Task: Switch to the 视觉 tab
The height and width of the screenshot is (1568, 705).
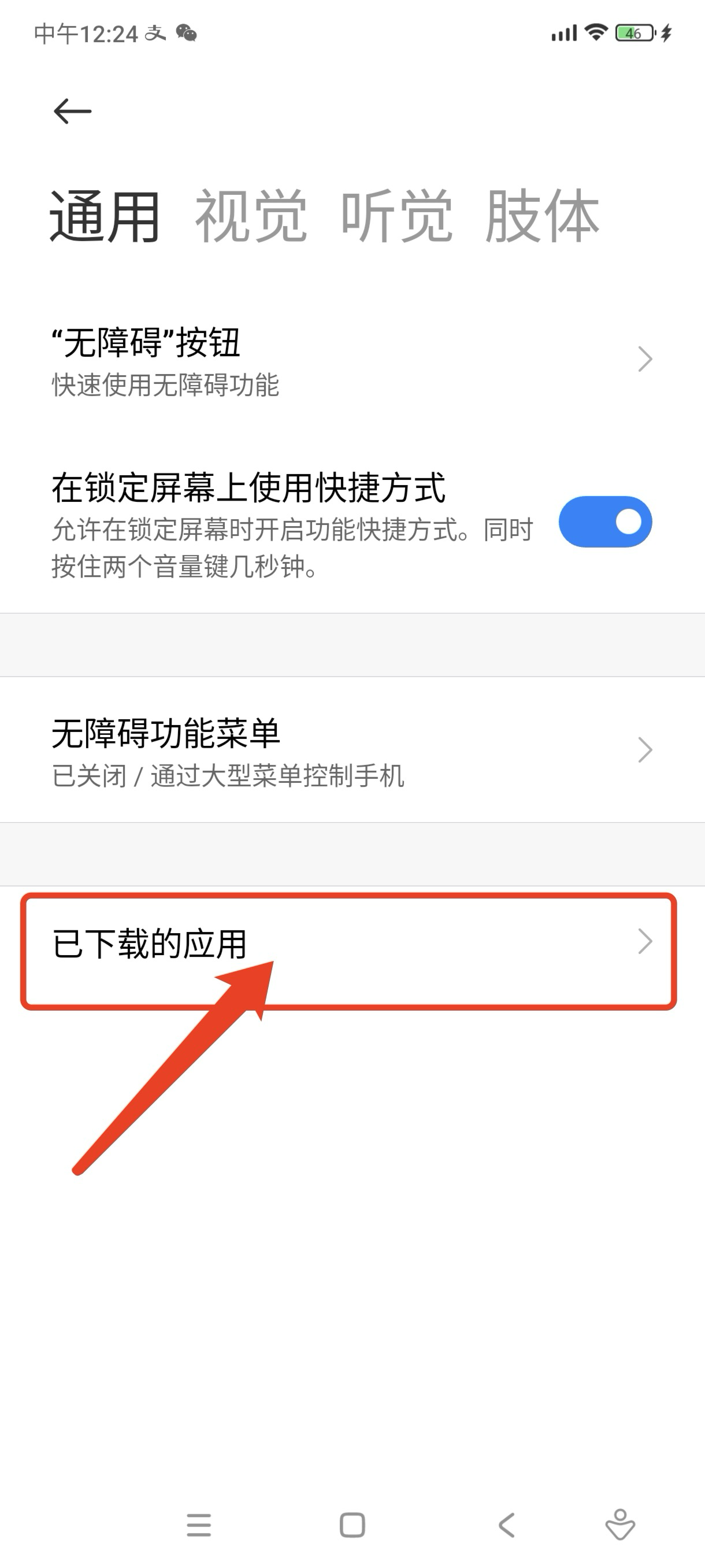Action: (x=251, y=216)
